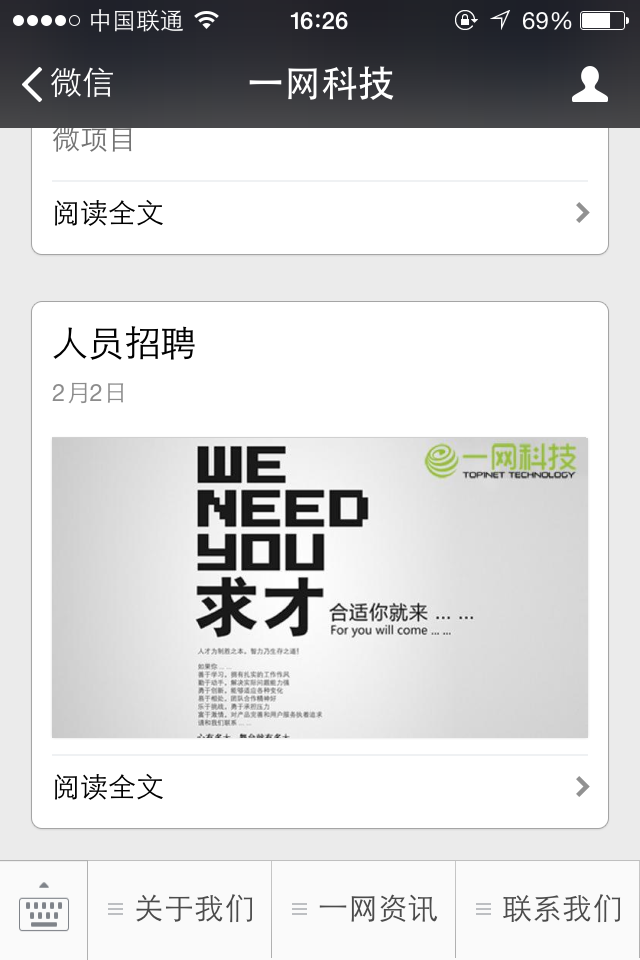Read full text of 人员招聘

tap(320, 787)
